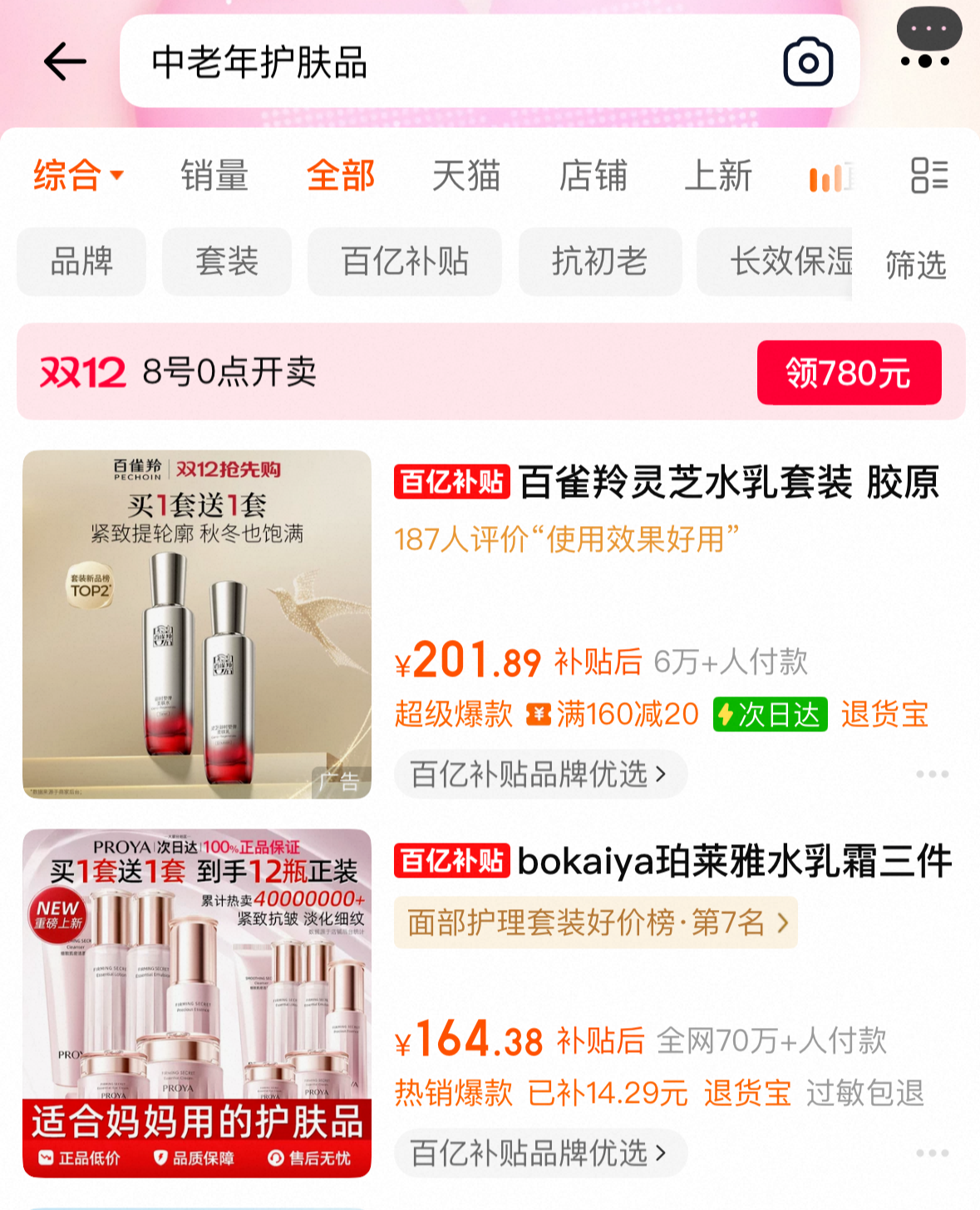The width and height of the screenshot is (980, 1210).
Task: Tap the search box with 中老年护肤品
Action: tap(449, 61)
